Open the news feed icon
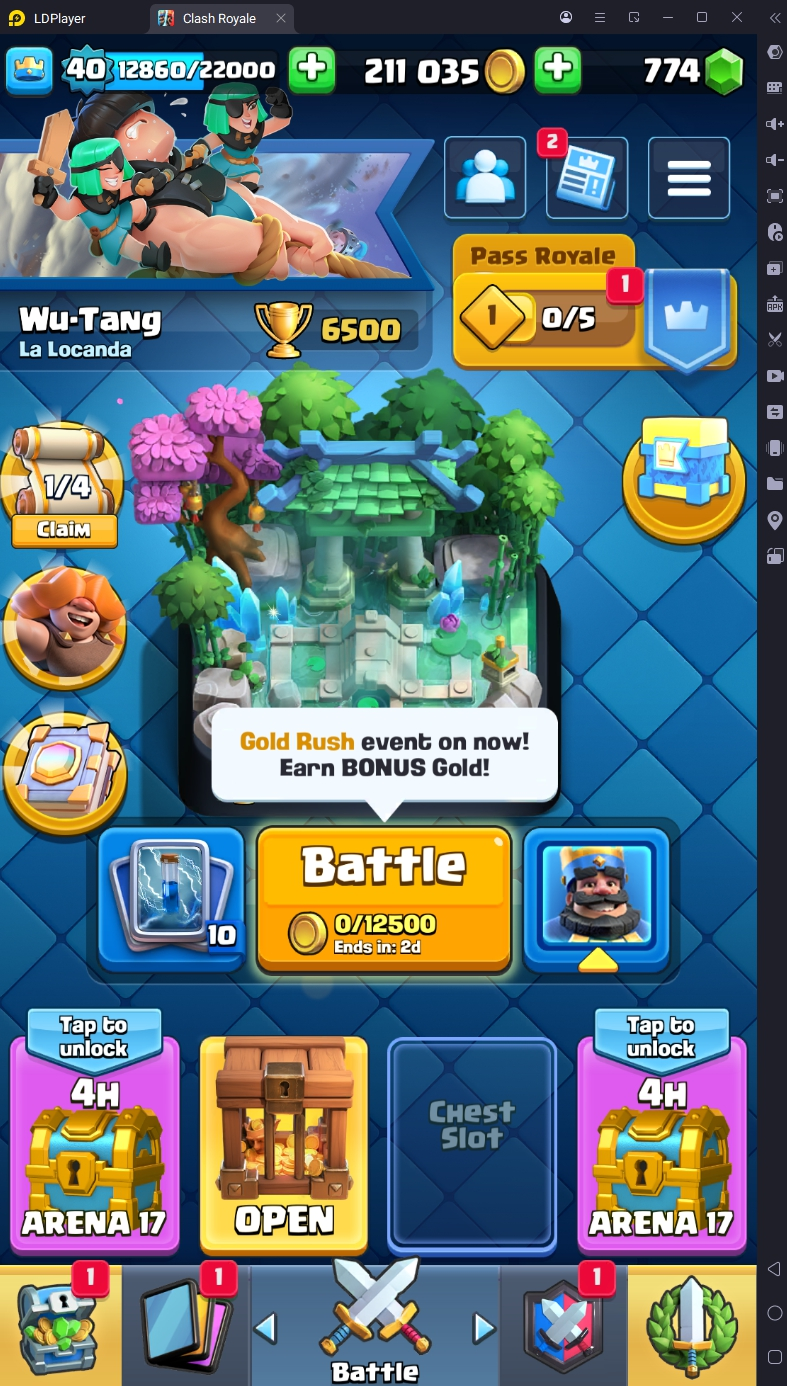This screenshot has width=787, height=1386. coord(587,179)
